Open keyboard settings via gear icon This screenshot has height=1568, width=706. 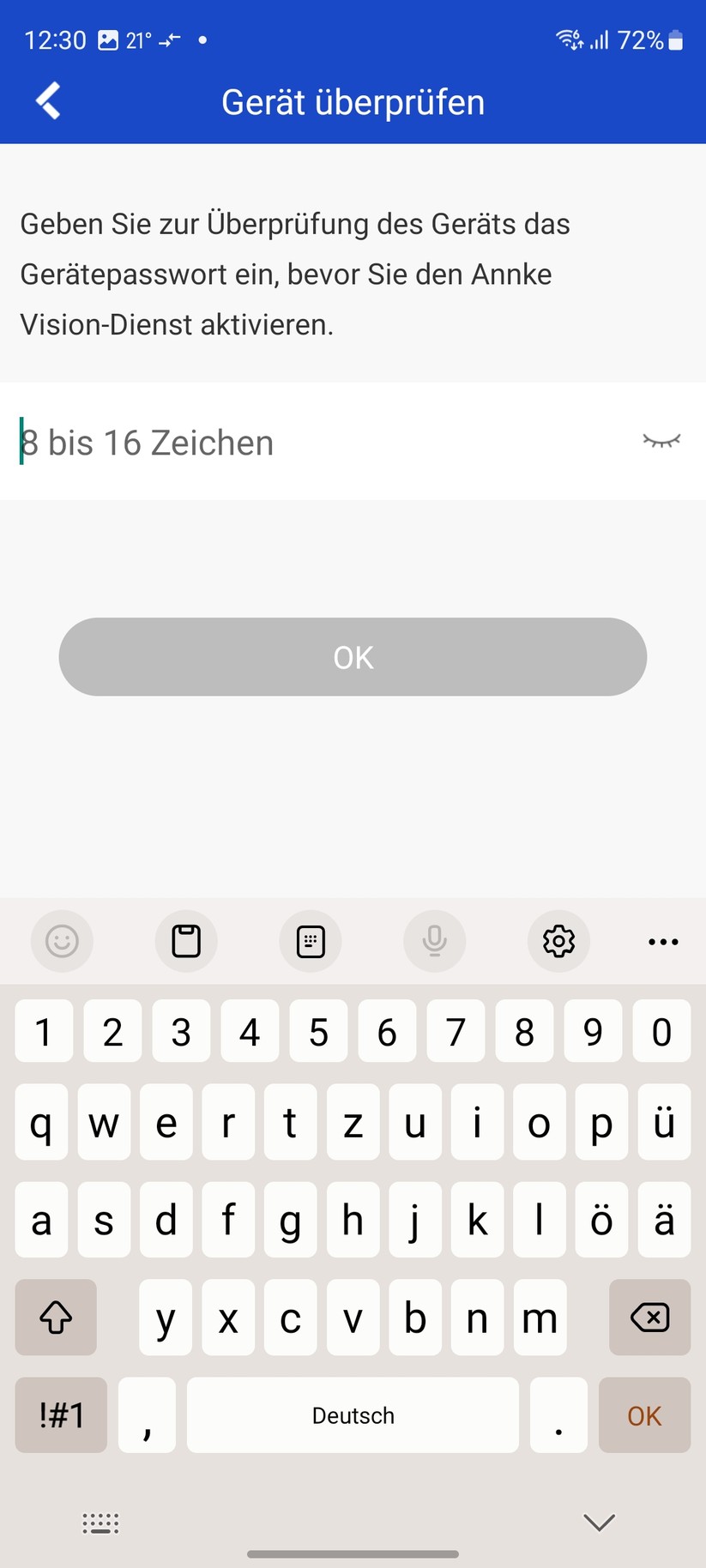[558, 941]
